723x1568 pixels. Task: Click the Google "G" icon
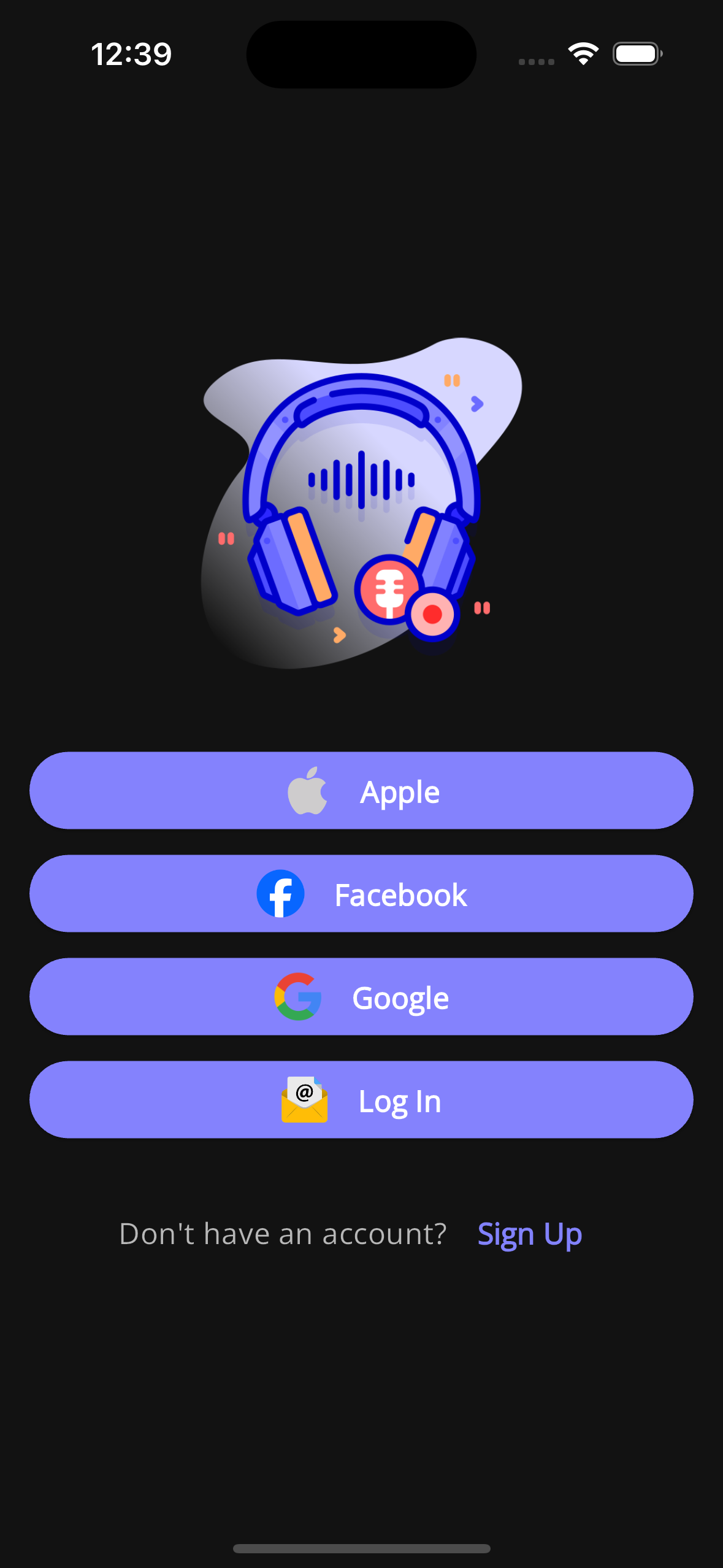[297, 996]
